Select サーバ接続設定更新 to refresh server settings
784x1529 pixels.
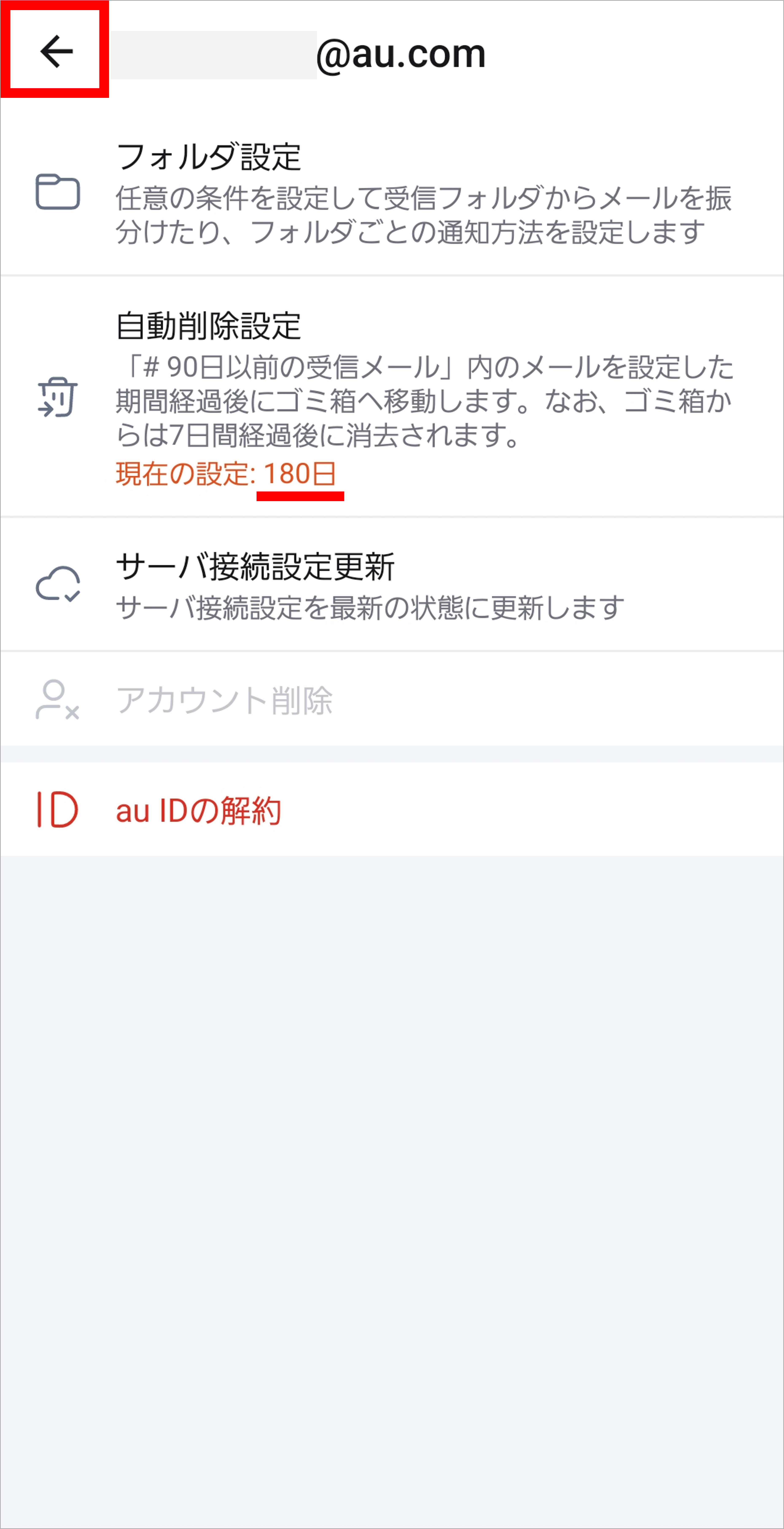click(x=391, y=585)
